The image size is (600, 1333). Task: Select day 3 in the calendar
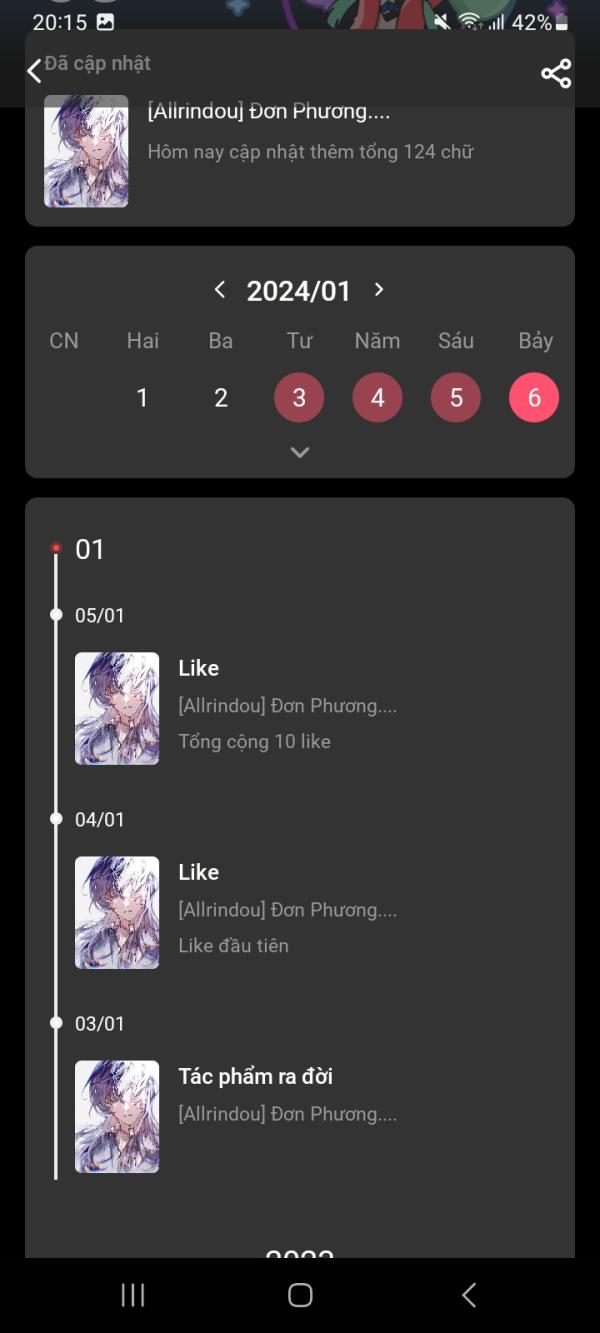[299, 398]
